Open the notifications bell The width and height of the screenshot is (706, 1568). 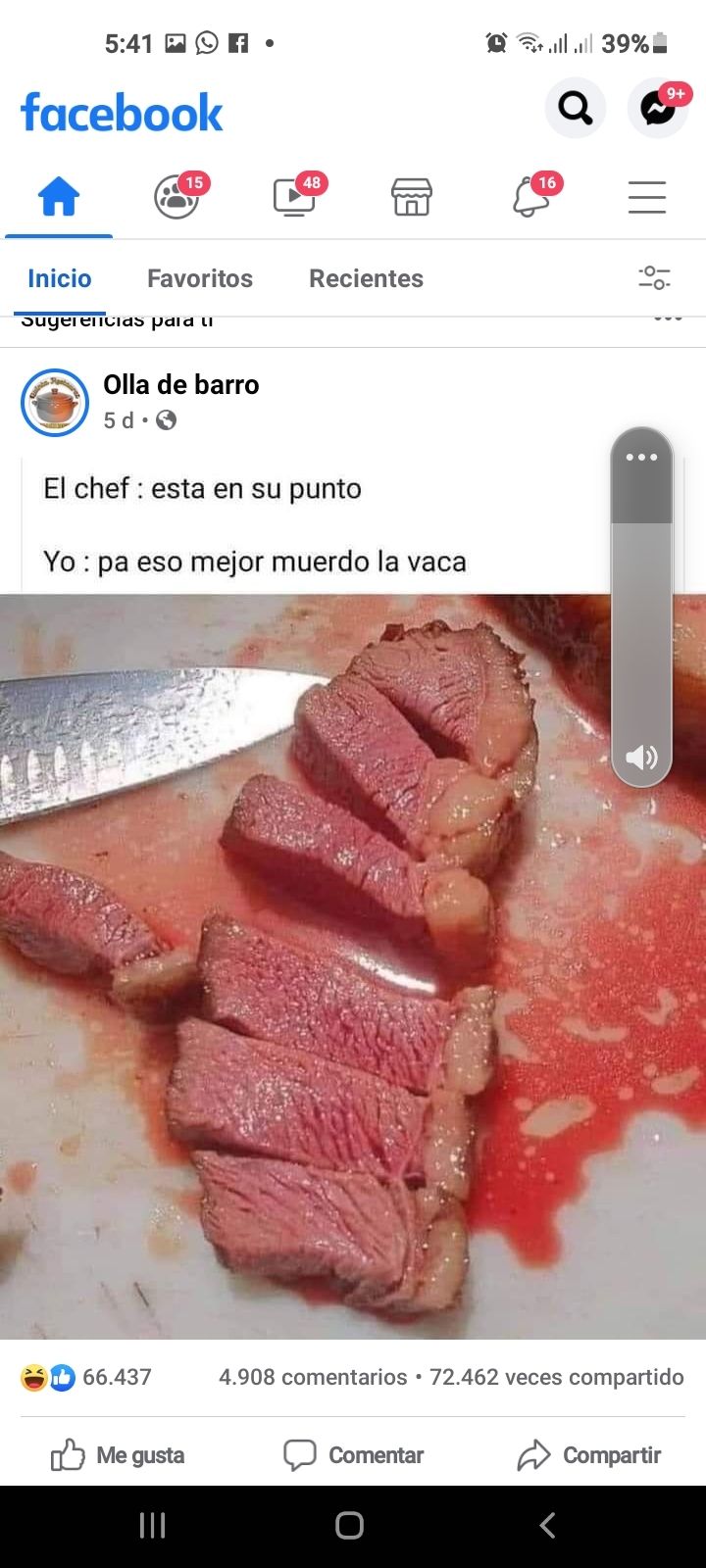point(531,197)
